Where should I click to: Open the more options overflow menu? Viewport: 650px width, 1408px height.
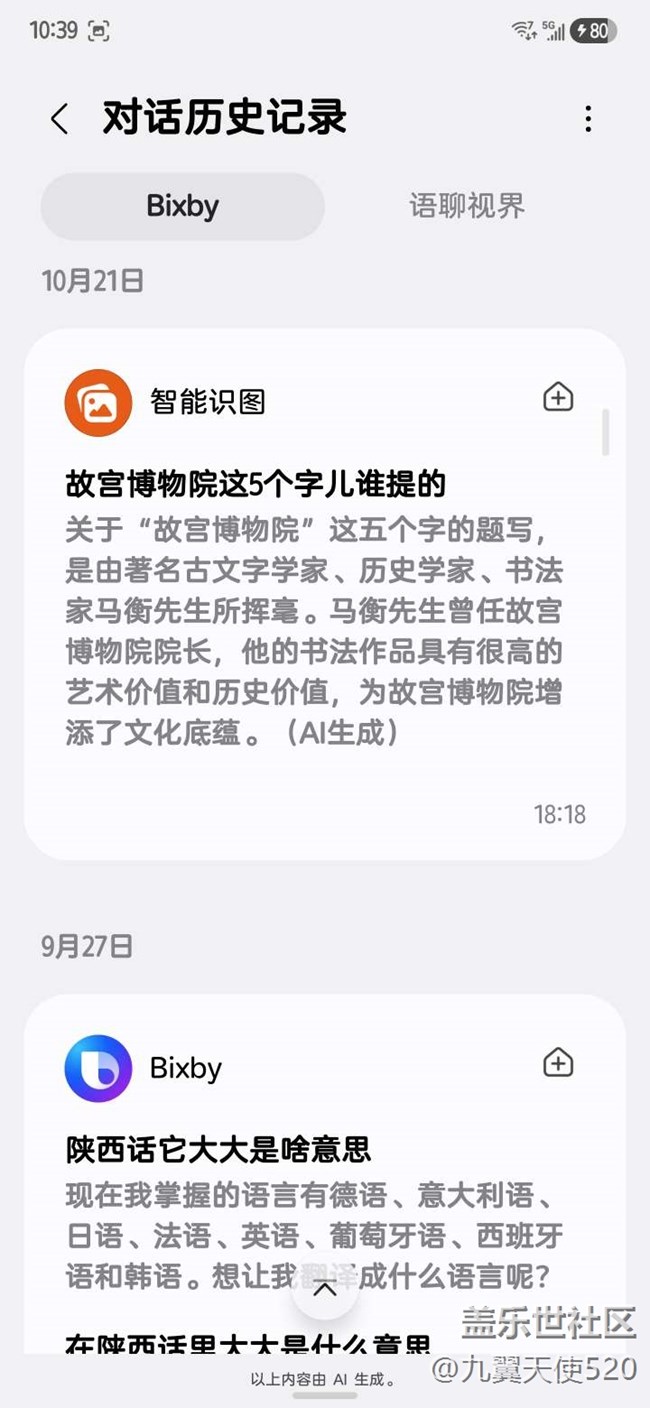(x=588, y=119)
